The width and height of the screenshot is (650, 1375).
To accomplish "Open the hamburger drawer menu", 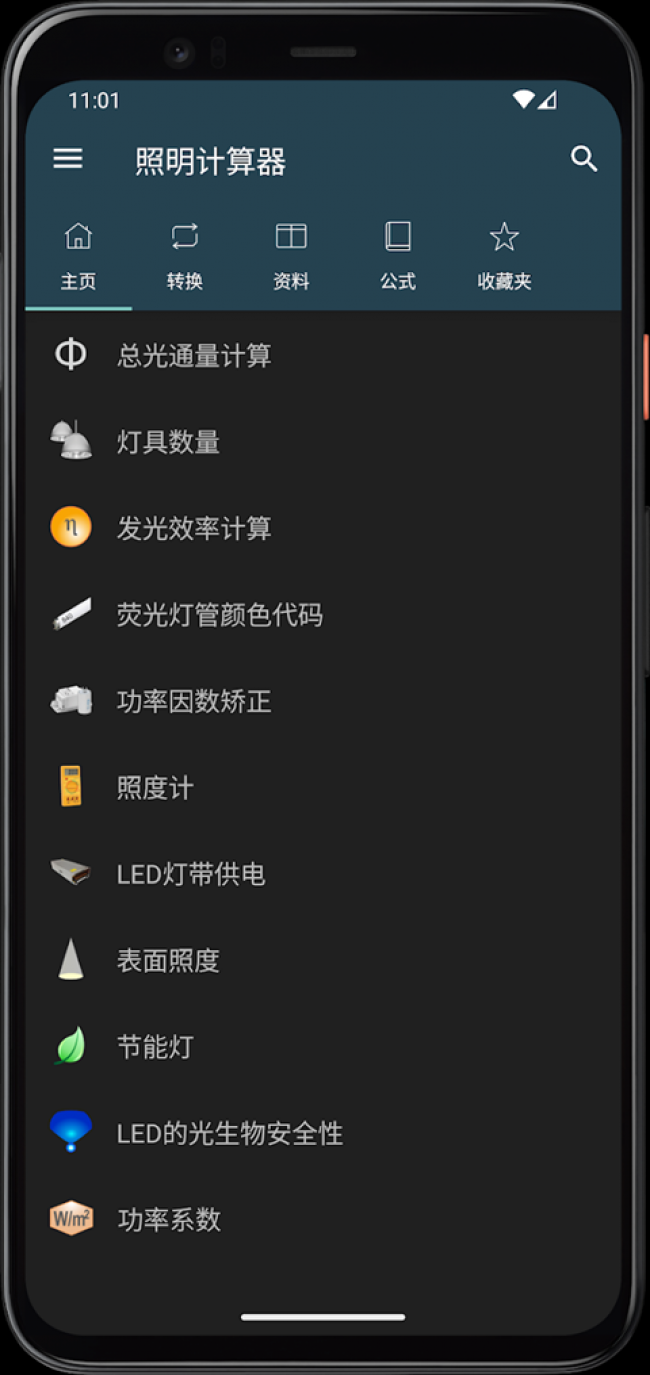I will (x=68, y=159).
